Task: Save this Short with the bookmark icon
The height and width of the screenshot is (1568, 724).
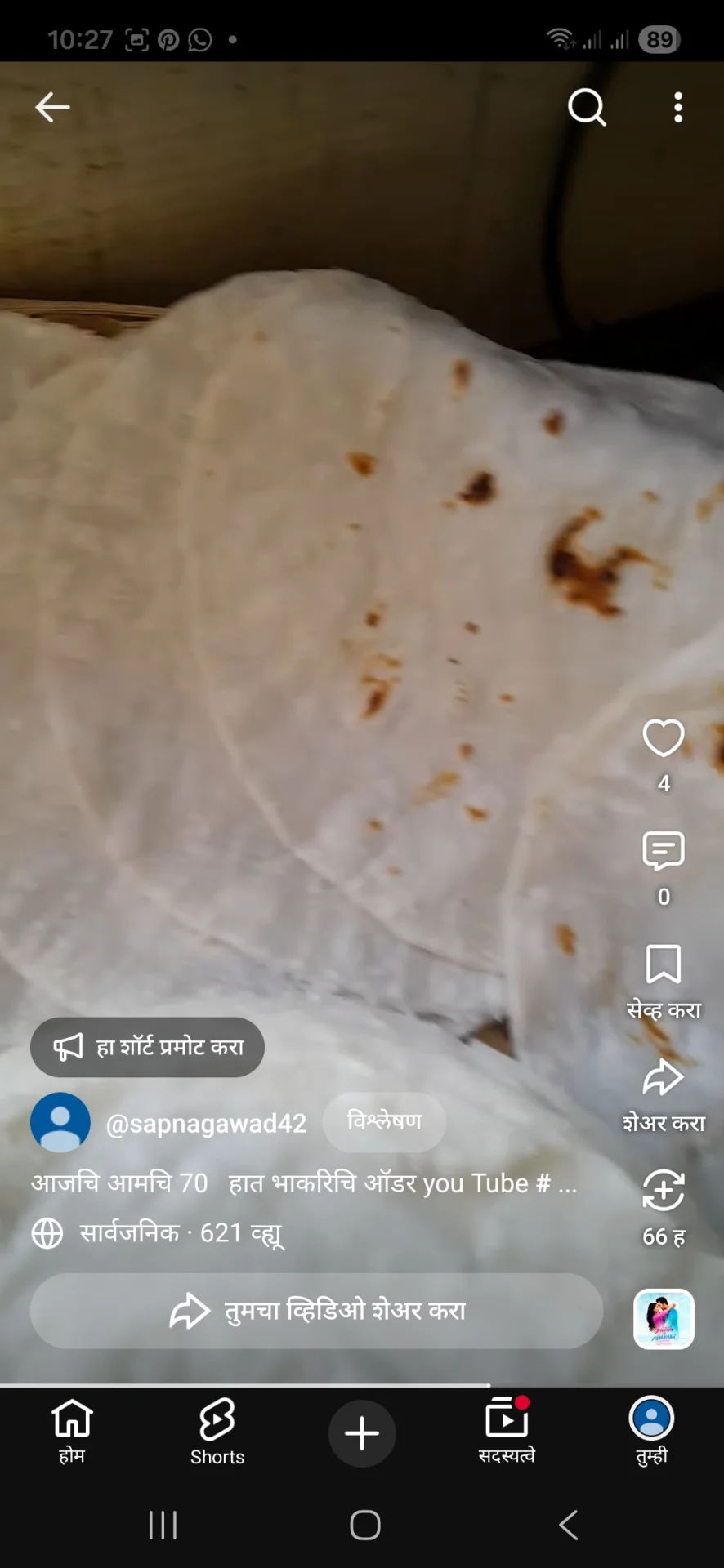Action: (x=664, y=964)
